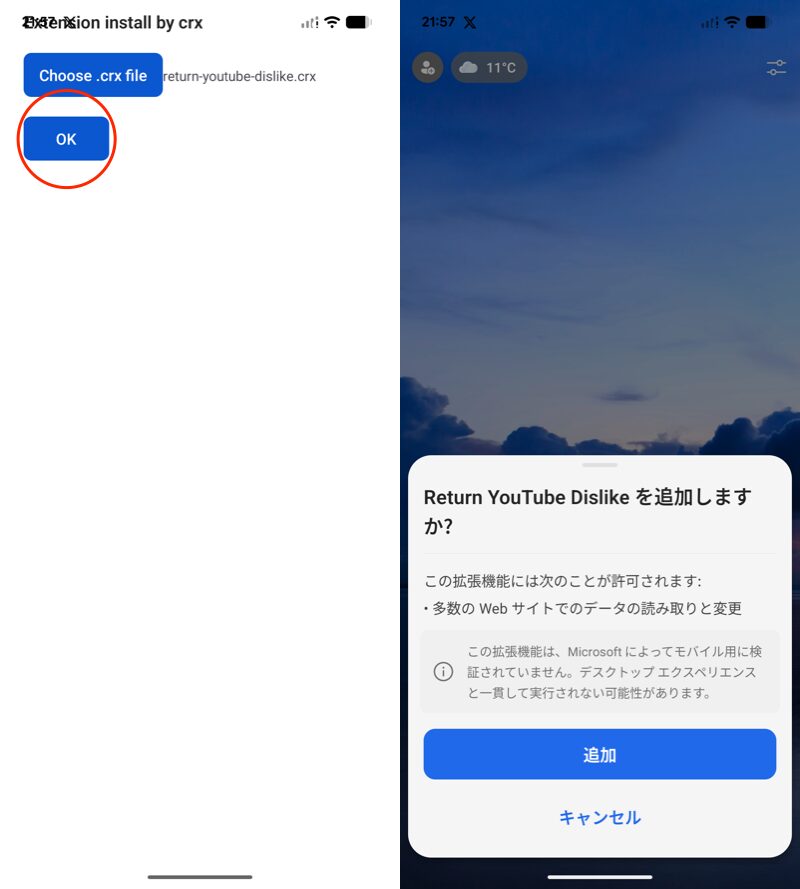The height and width of the screenshot is (889, 800).
Task: Tap the Choose .crx file button
Action: point(93,75)
